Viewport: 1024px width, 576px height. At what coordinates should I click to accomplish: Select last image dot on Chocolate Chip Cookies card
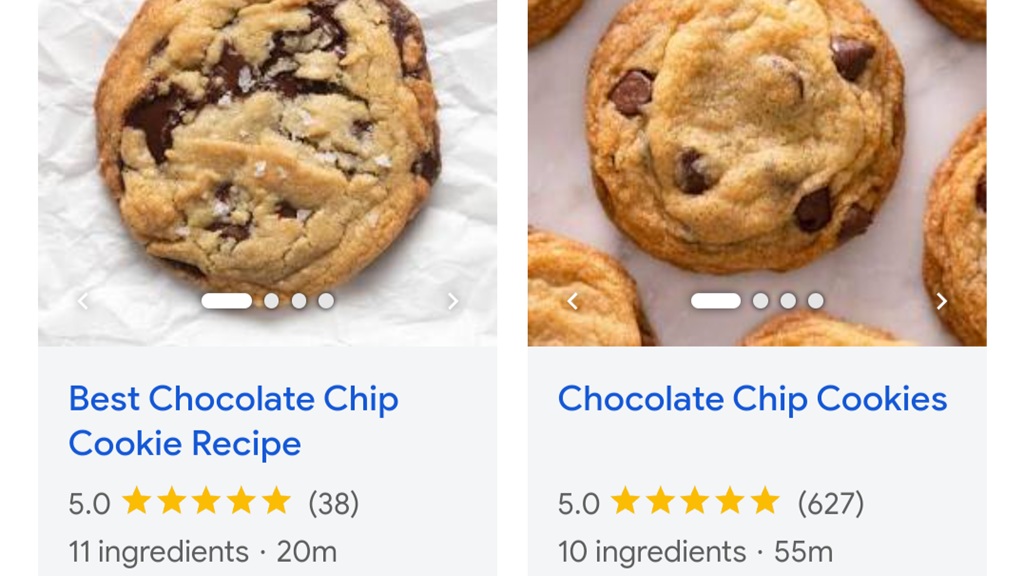(816, 301)
